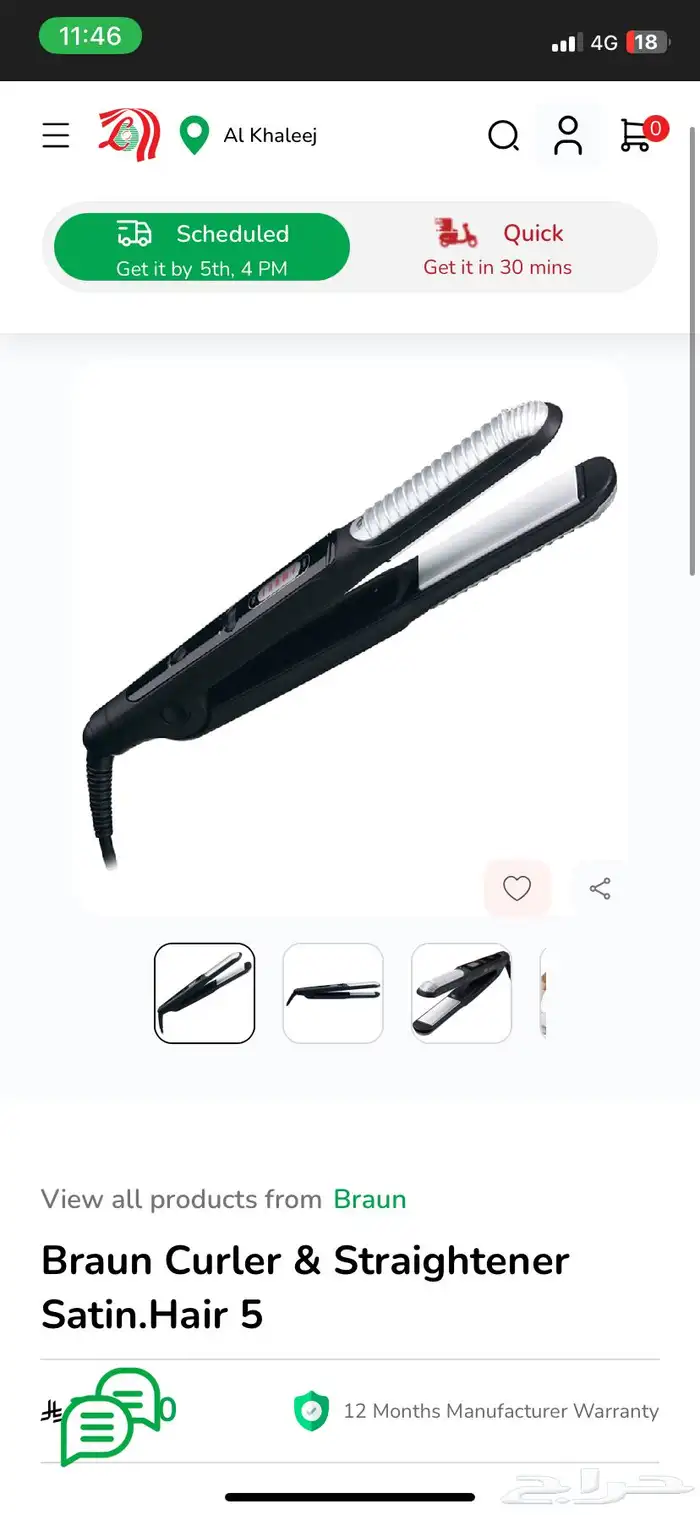700x1515 pixels.
Task: Share this Braun product
Action: pyautogui.click(x=600, y=888)
